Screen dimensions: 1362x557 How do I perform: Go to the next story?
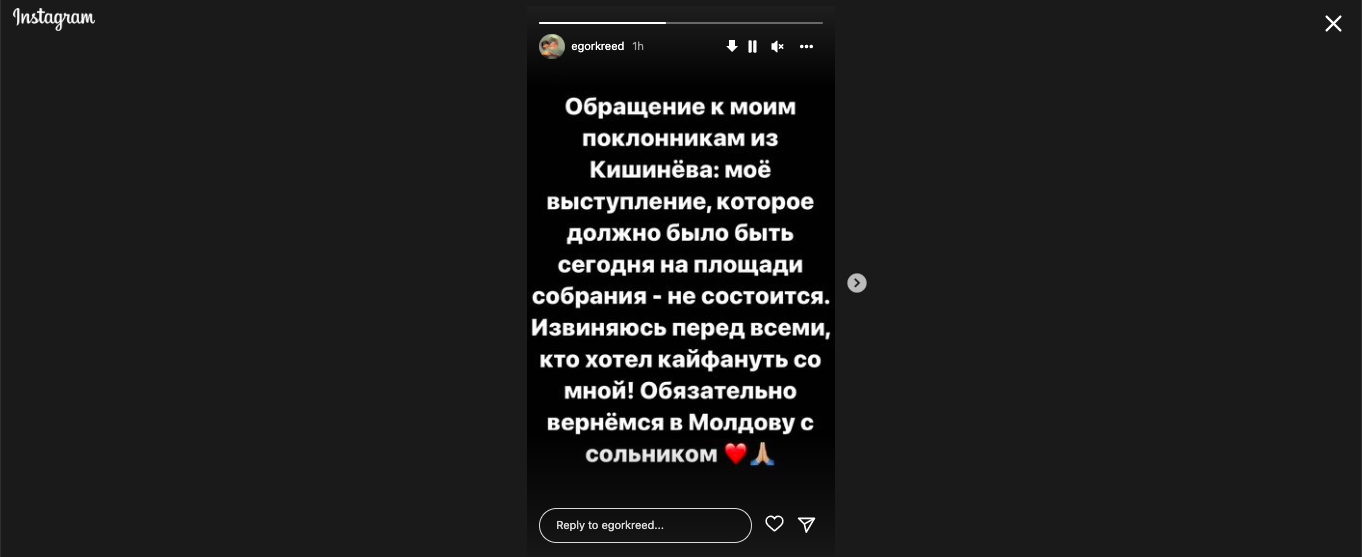pyautogui.click(x=857, y=283)
